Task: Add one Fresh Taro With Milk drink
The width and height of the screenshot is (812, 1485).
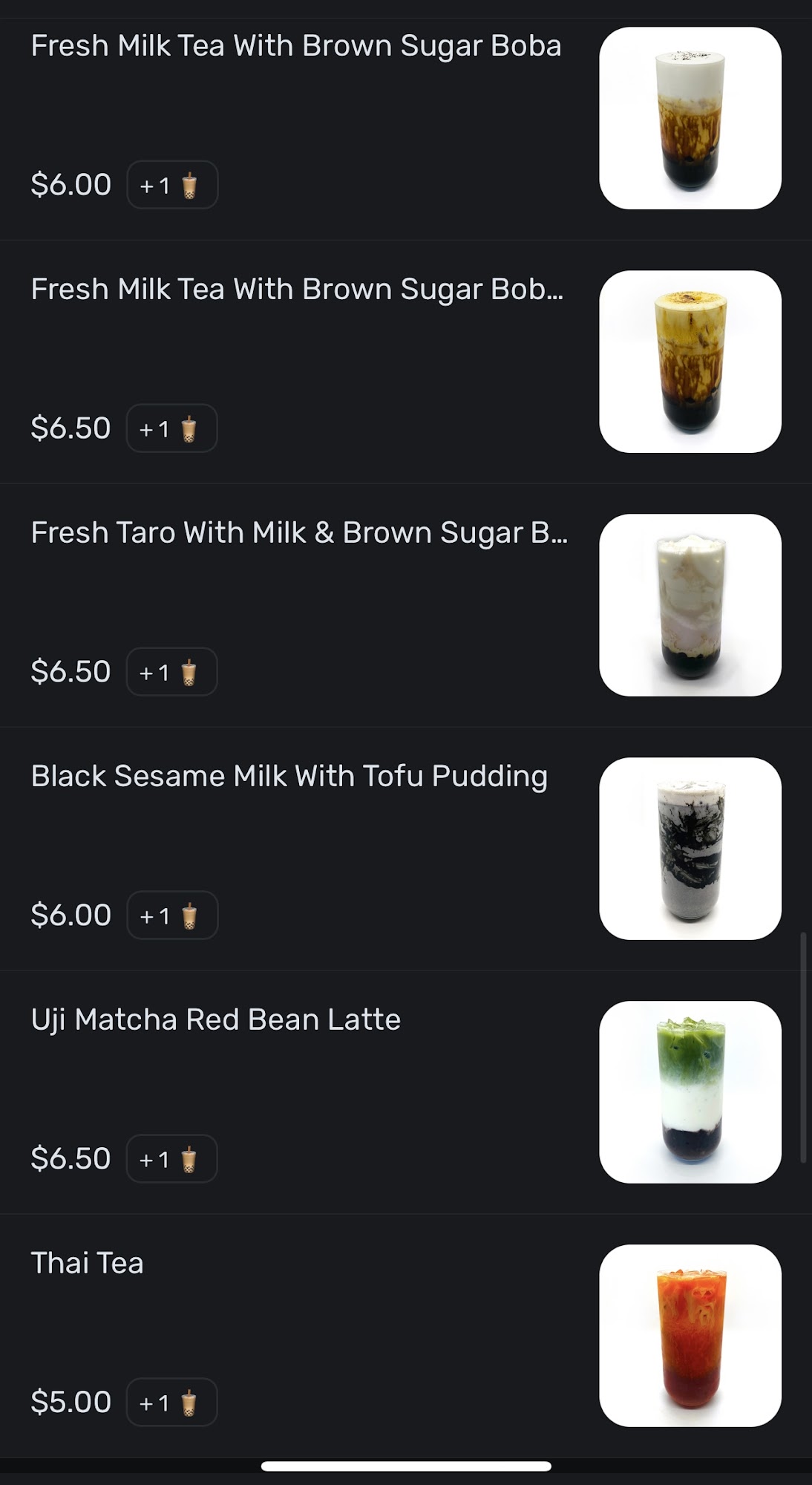Action: (x=171, y=672)
